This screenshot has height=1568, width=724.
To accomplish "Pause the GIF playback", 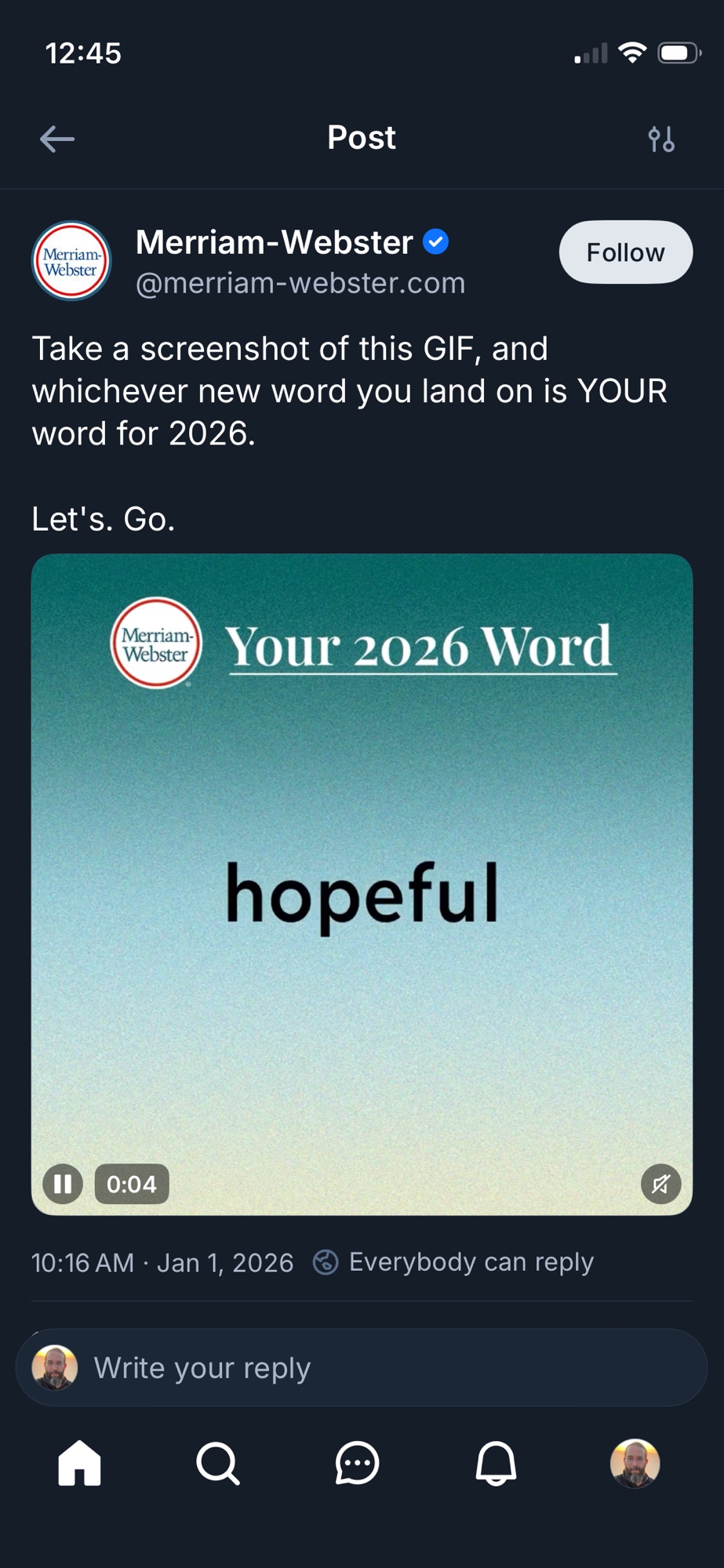I will 63,1183.
